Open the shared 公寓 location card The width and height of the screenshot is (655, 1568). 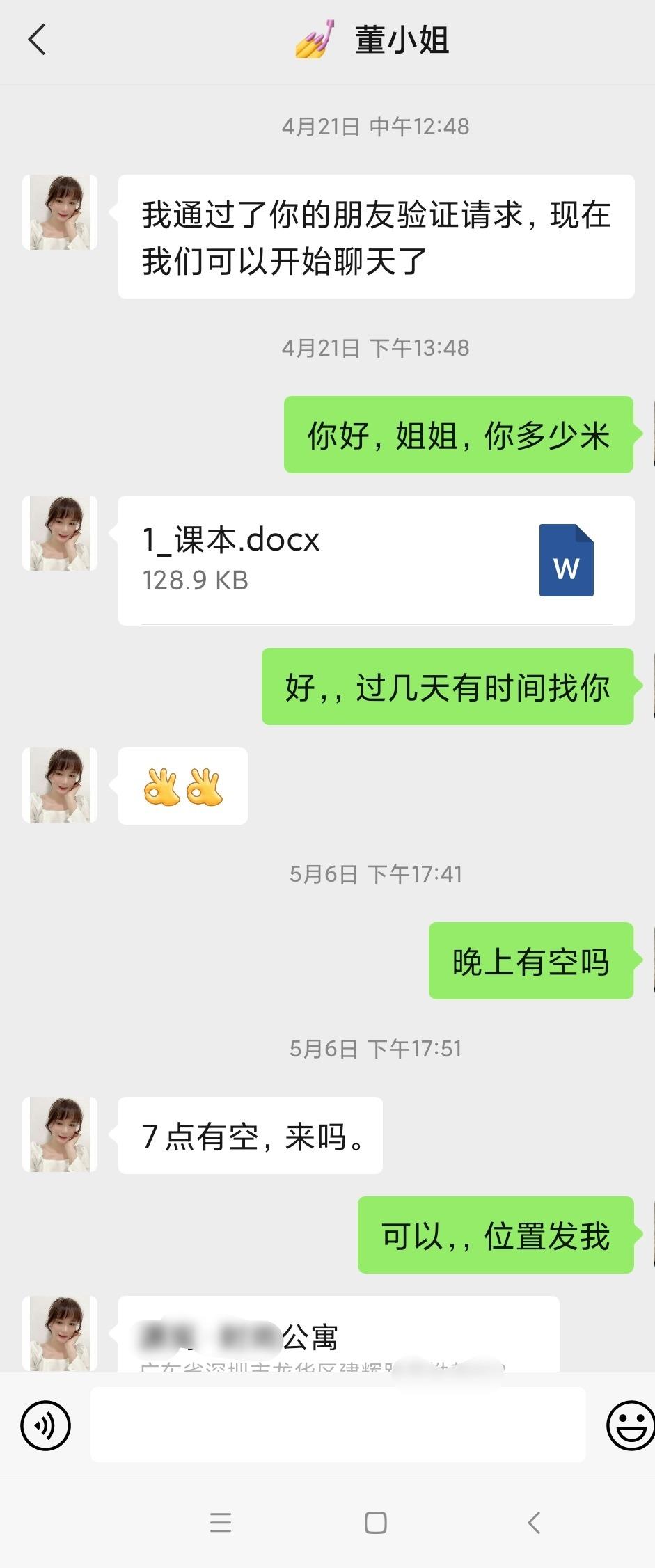click(x=338, y=1336)
